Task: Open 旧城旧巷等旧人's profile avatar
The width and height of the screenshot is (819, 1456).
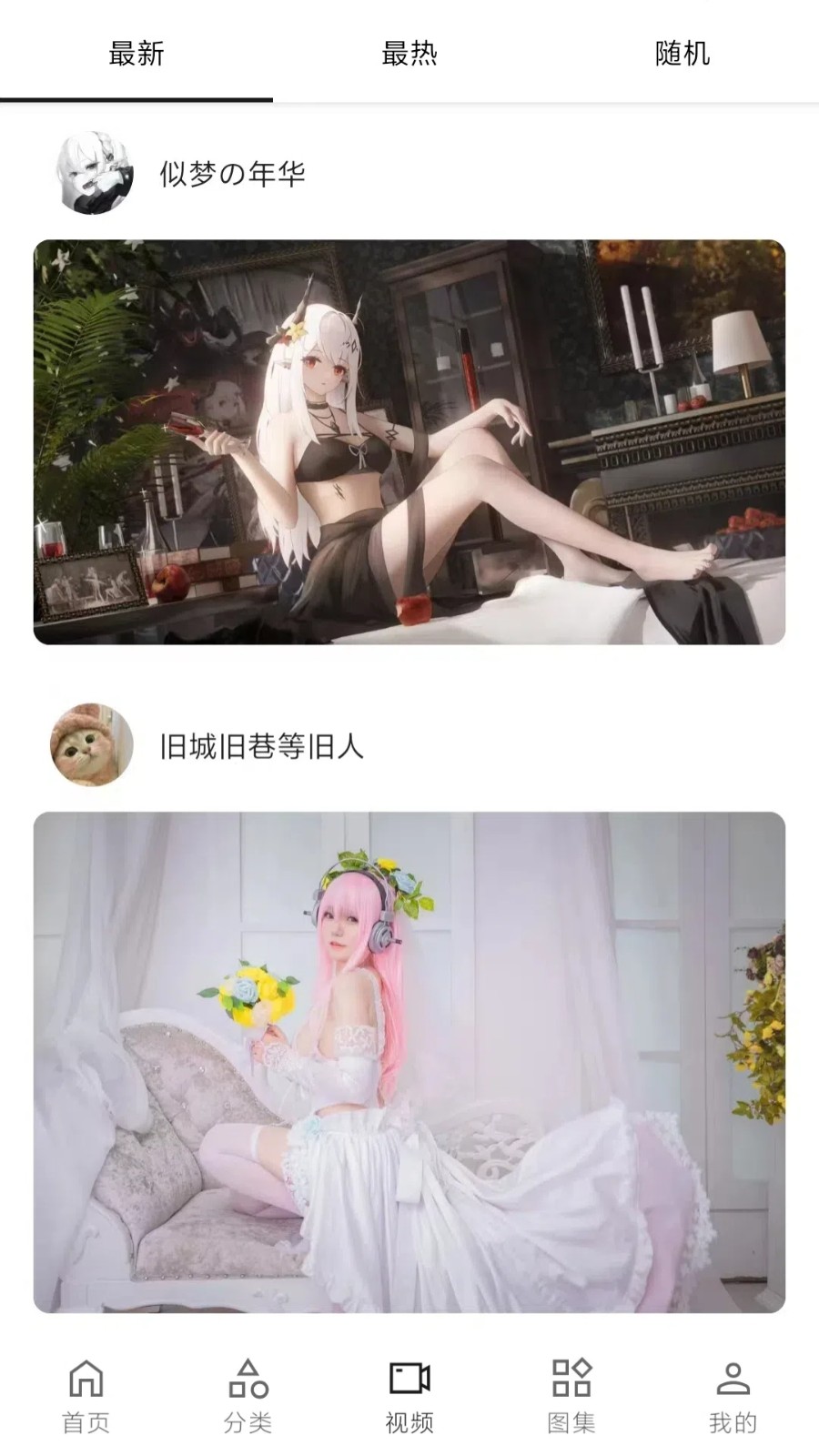Action: (x=92, y=744)
